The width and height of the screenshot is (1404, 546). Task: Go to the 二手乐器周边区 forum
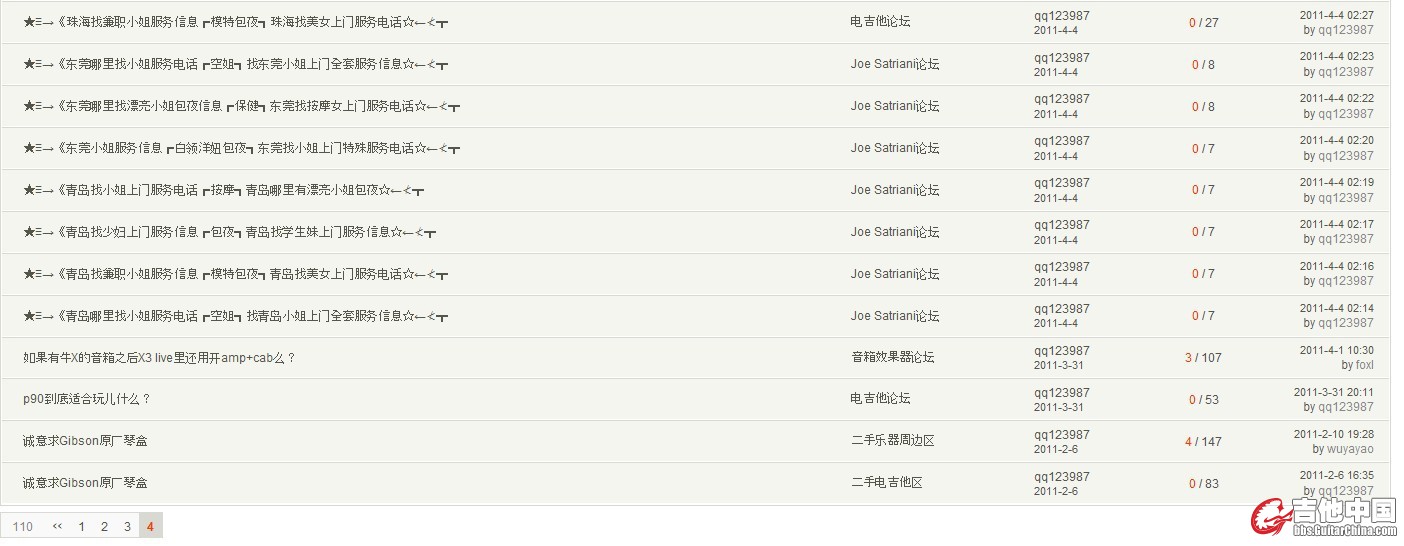tap(892, 441)
